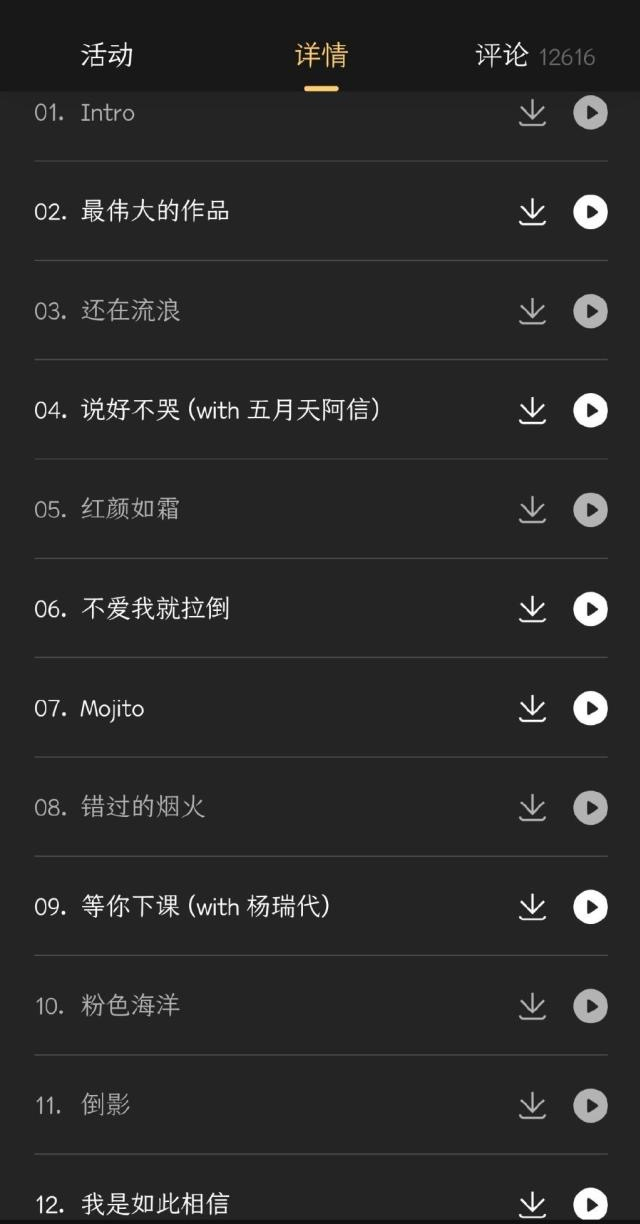640x1224 pixels.
Task: Select the 详情 tab
Action: (321, 55)
